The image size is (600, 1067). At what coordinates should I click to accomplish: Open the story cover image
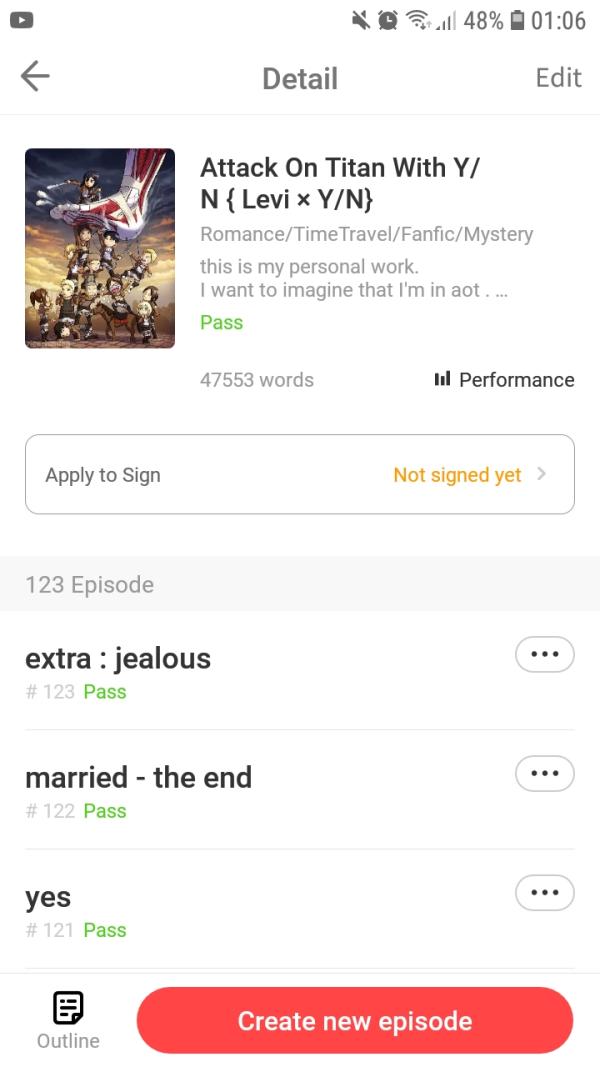[x=100, y=248]
